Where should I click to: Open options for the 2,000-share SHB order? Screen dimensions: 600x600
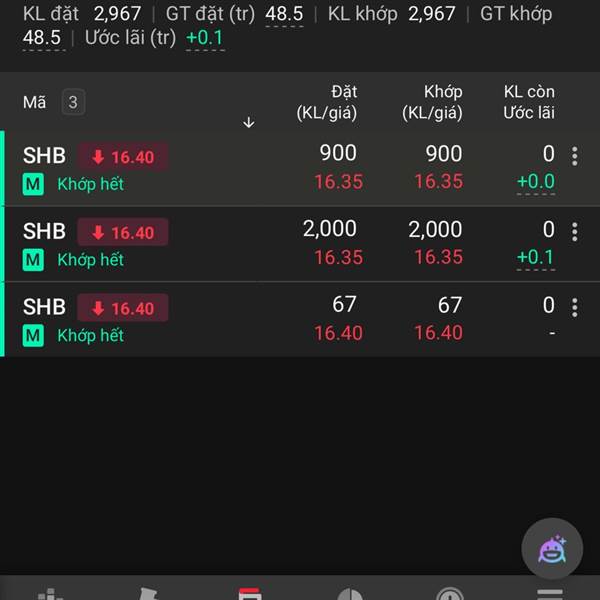(574, 232)
